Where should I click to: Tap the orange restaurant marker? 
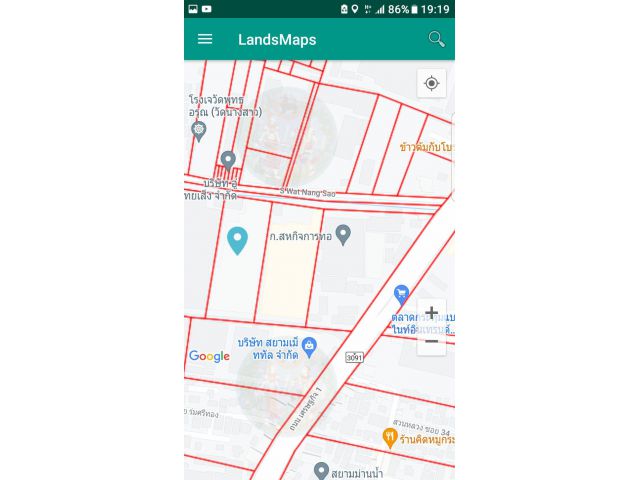tap(390, 437)
